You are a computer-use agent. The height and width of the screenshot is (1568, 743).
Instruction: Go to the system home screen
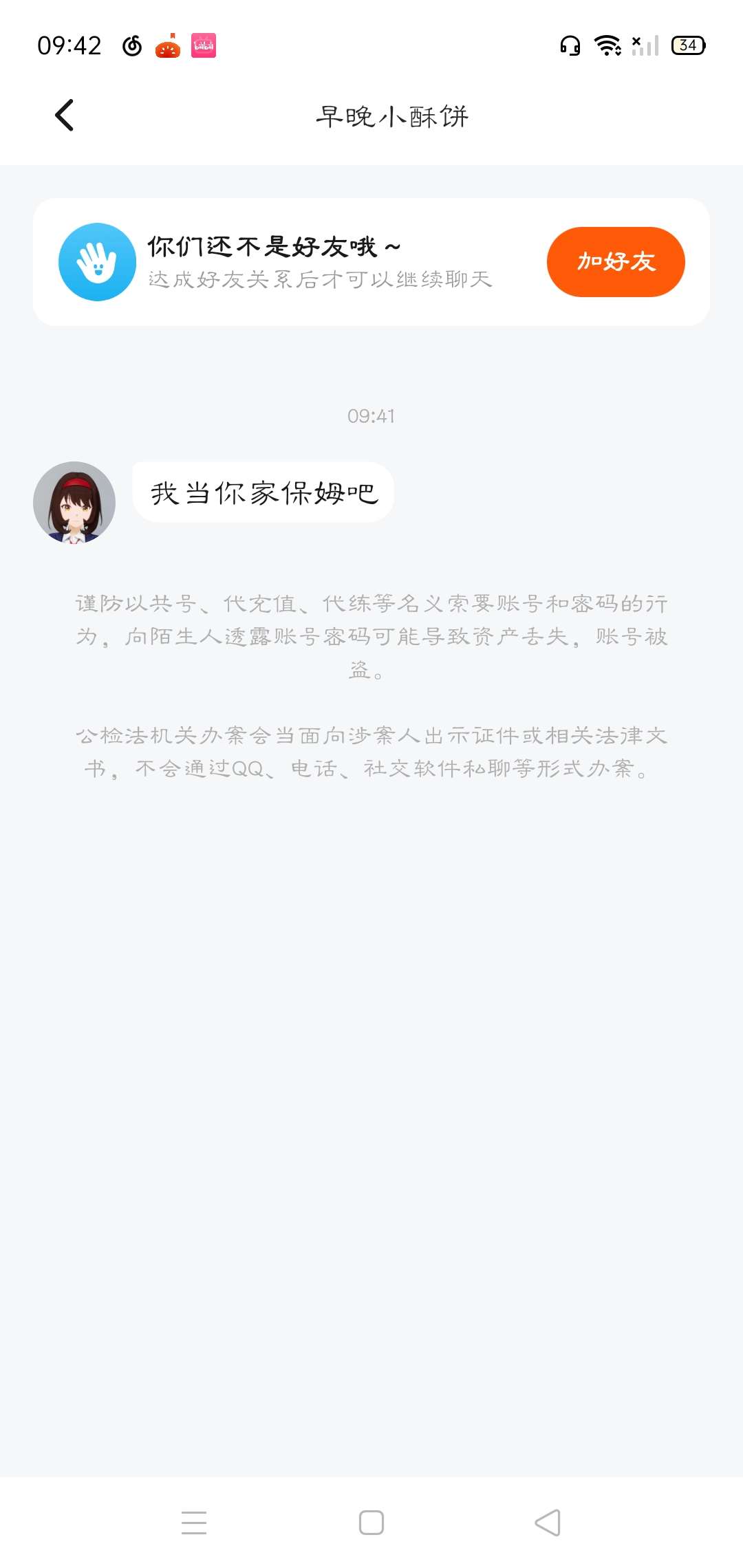371,1523
